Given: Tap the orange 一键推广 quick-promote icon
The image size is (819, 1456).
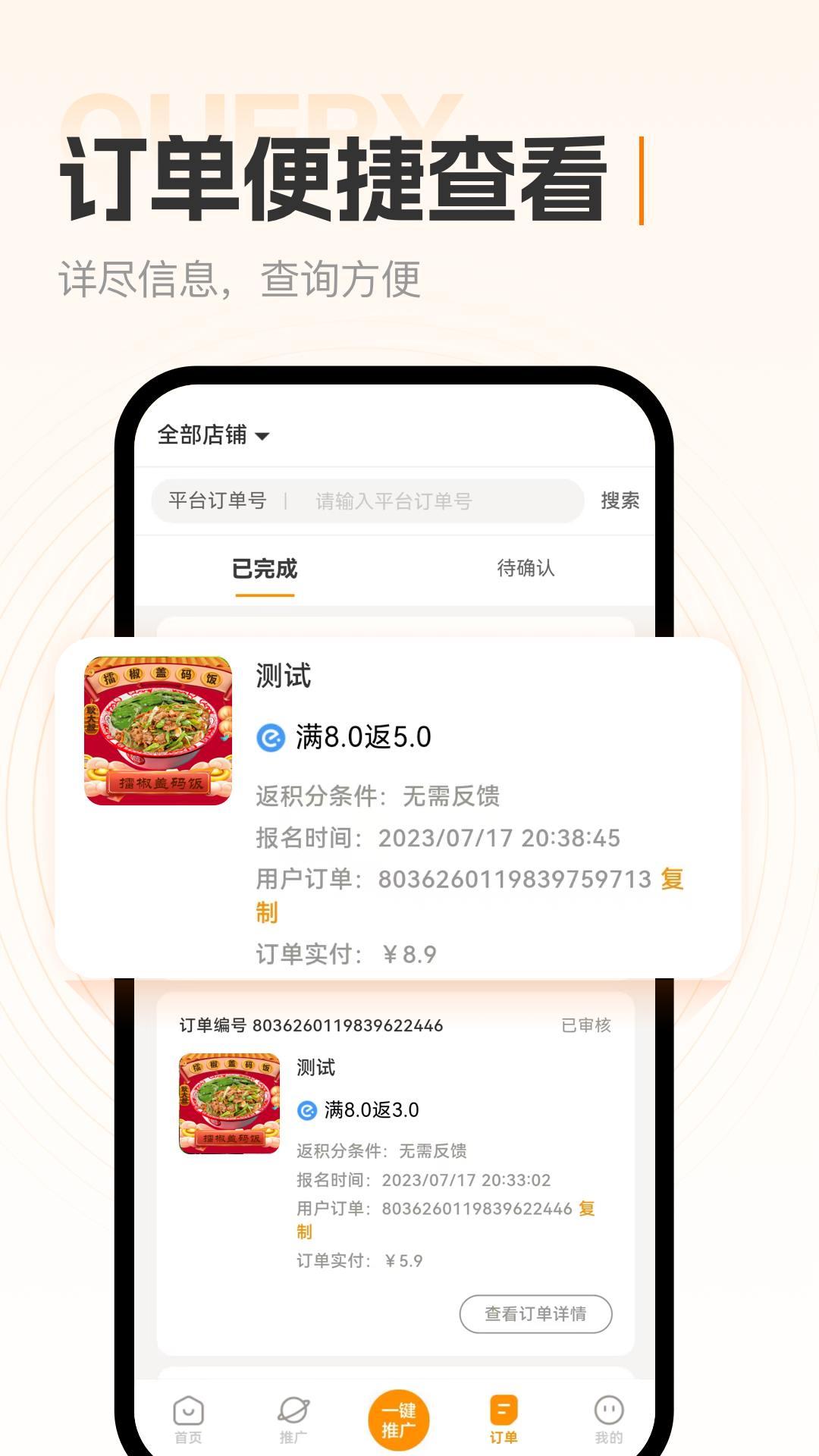Looking at the screenshot, I should pyautogui.click(x=398, y=1418).
